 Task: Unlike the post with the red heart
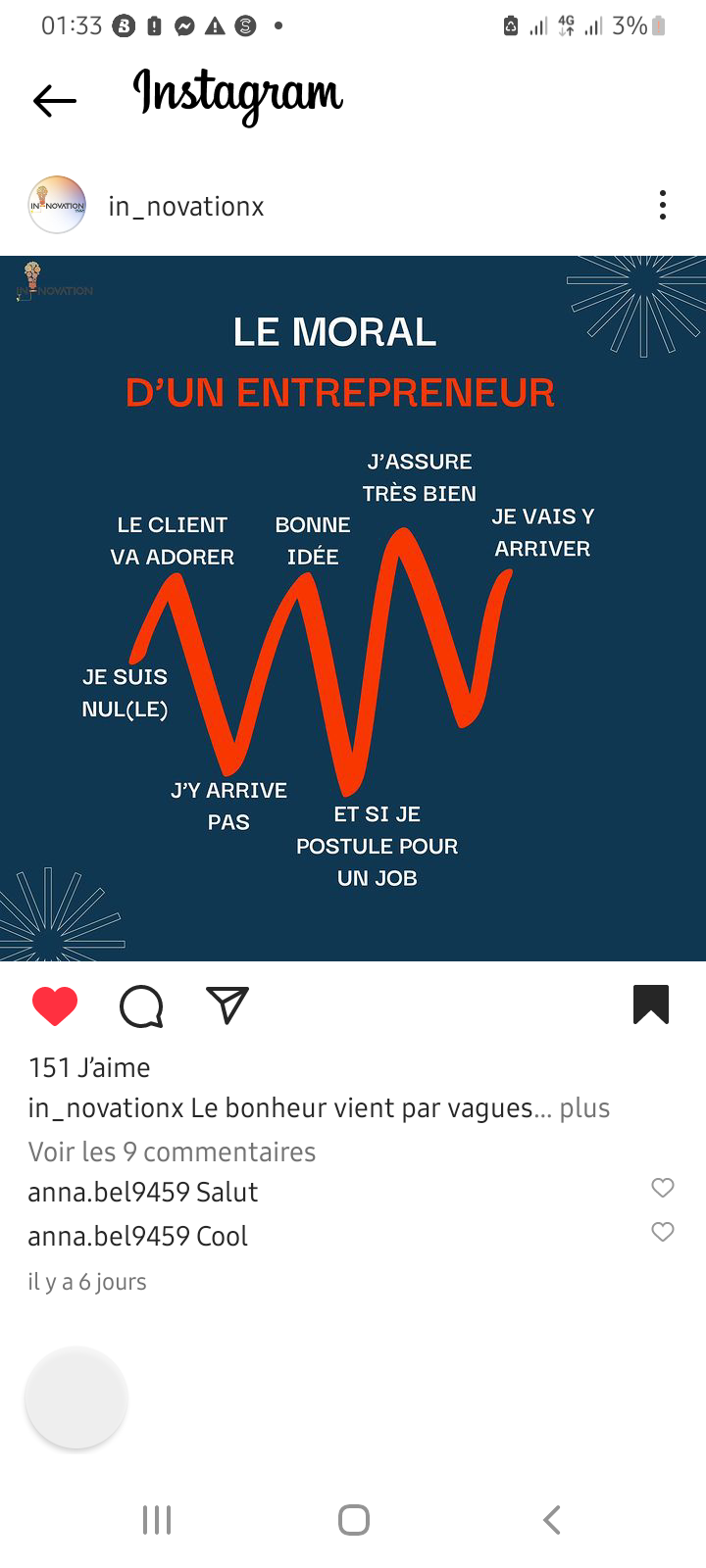55,1006
